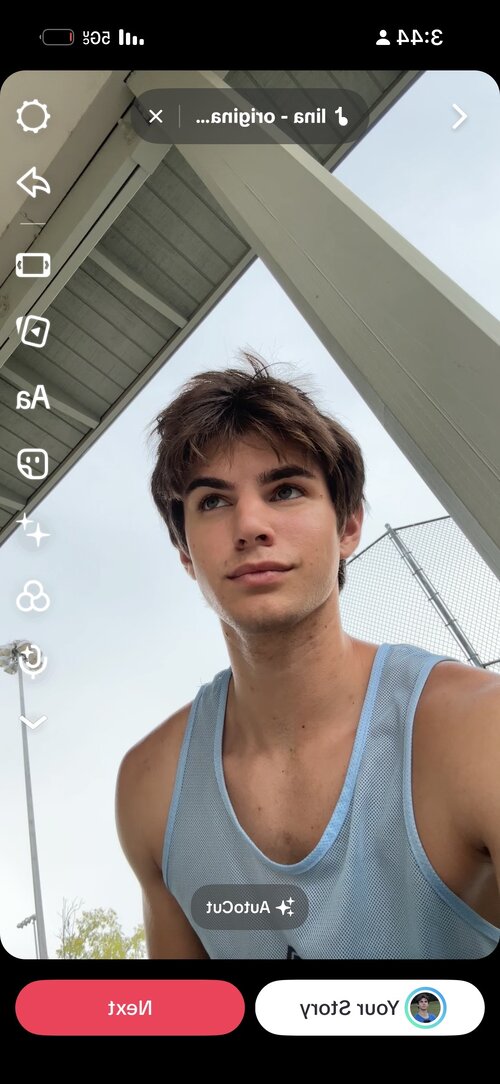
Task: Open the settings gear icon
Action: [x=33, y=116]
